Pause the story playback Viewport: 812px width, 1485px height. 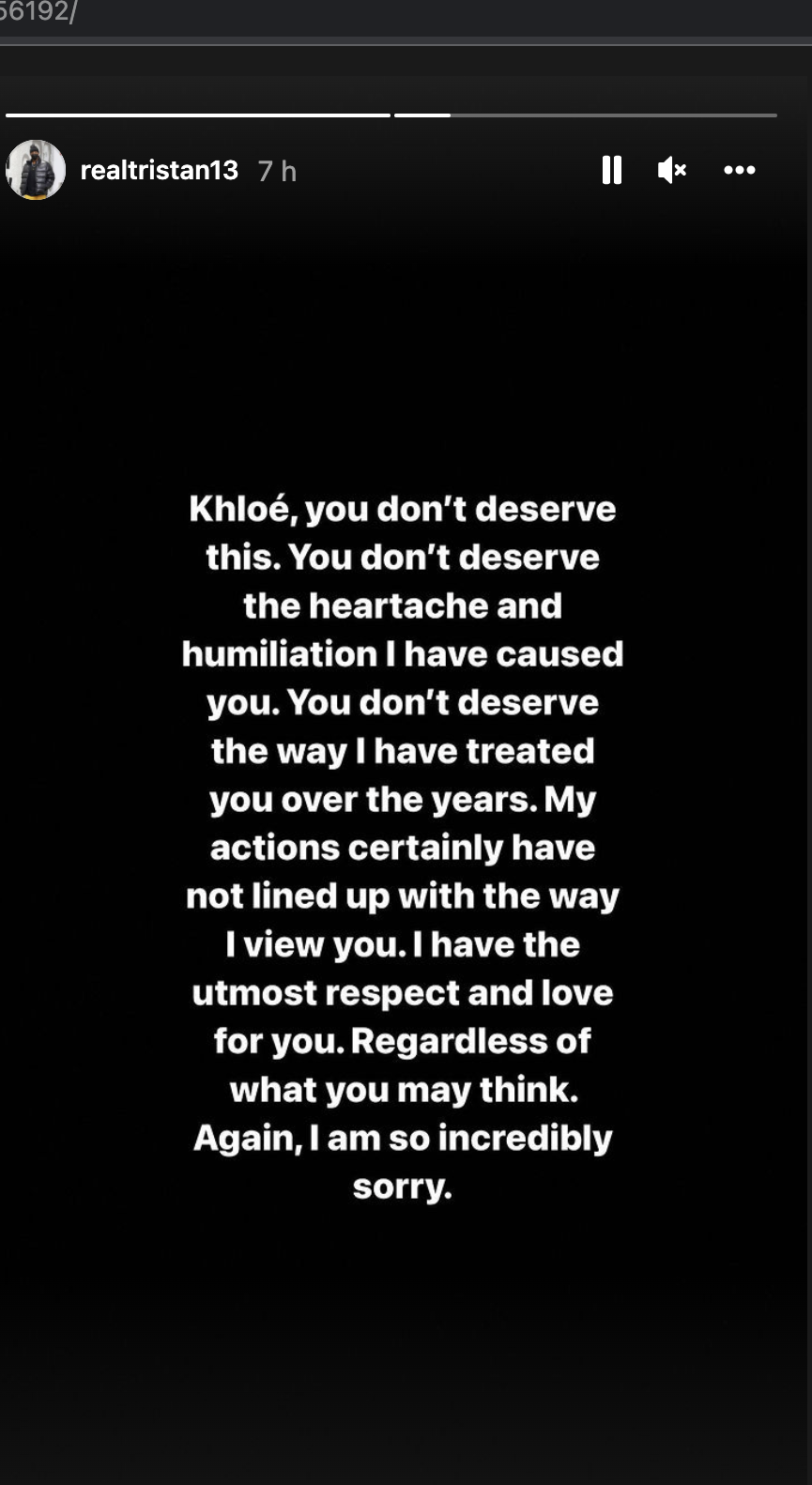(611, 170)
